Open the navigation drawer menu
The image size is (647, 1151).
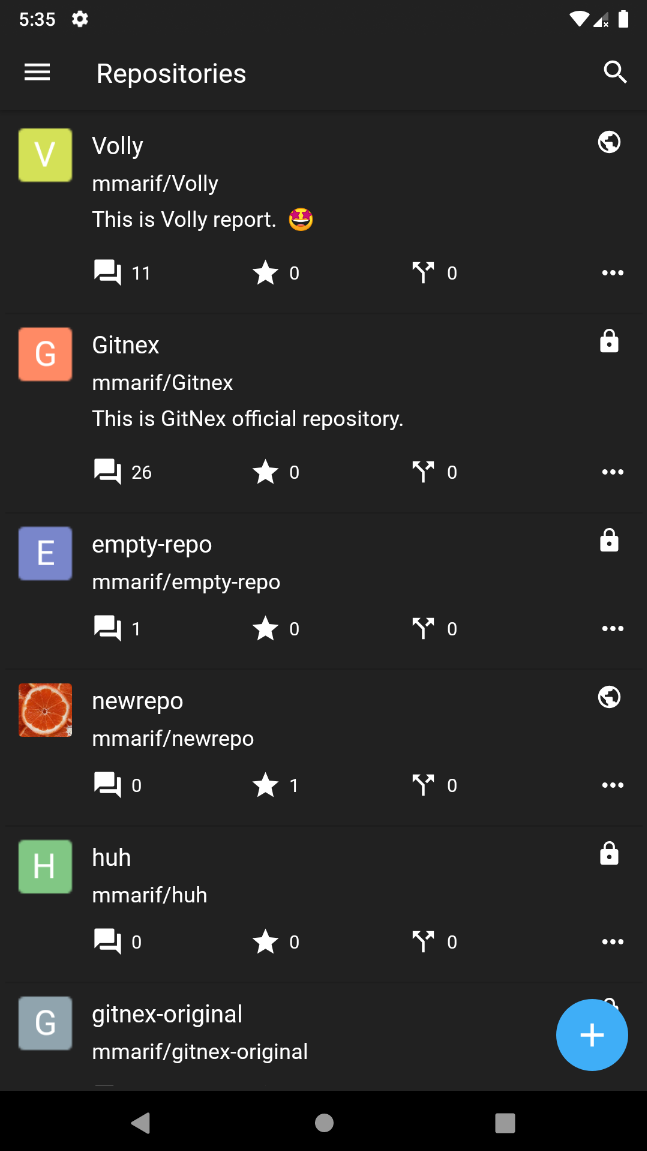coord(37,73)
